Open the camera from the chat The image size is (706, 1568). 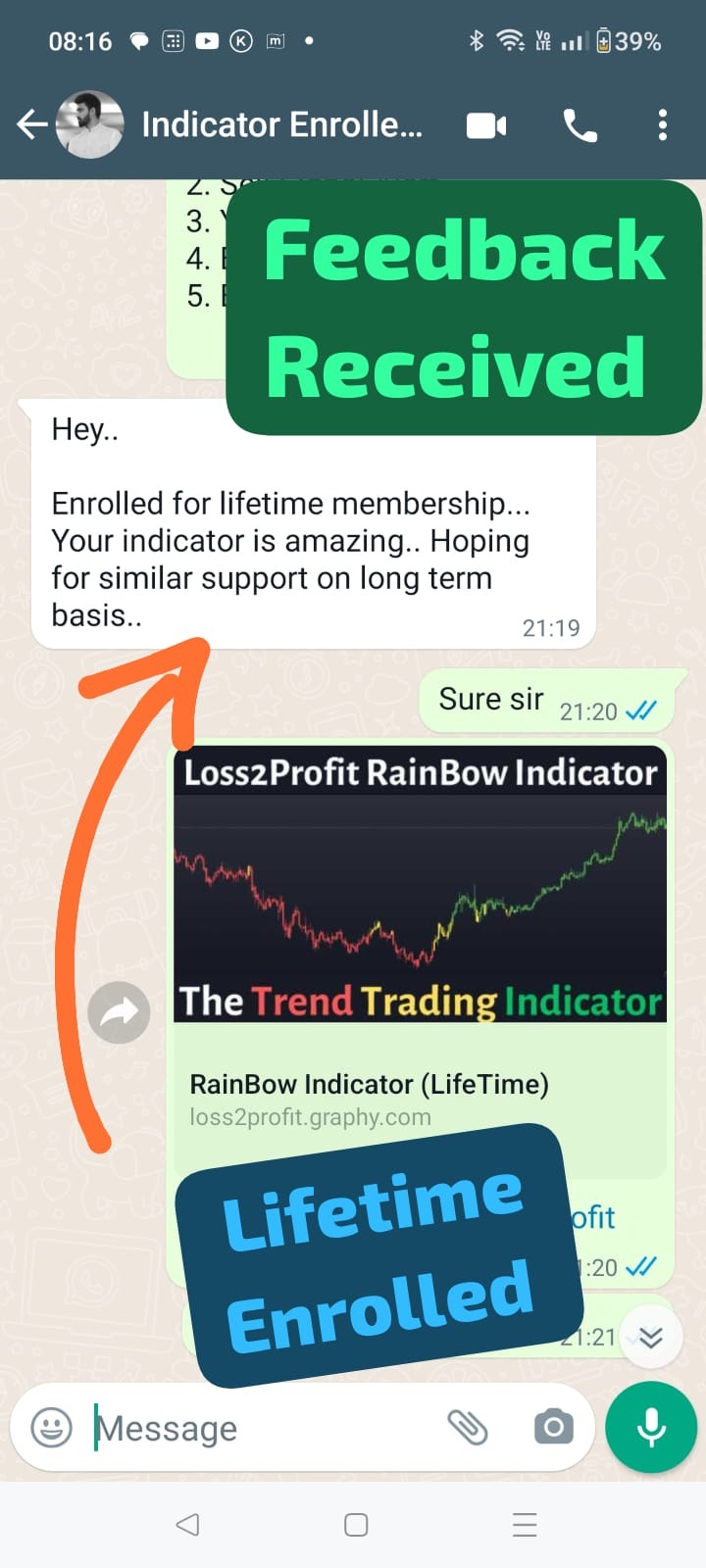click(x=553, y=1427)
